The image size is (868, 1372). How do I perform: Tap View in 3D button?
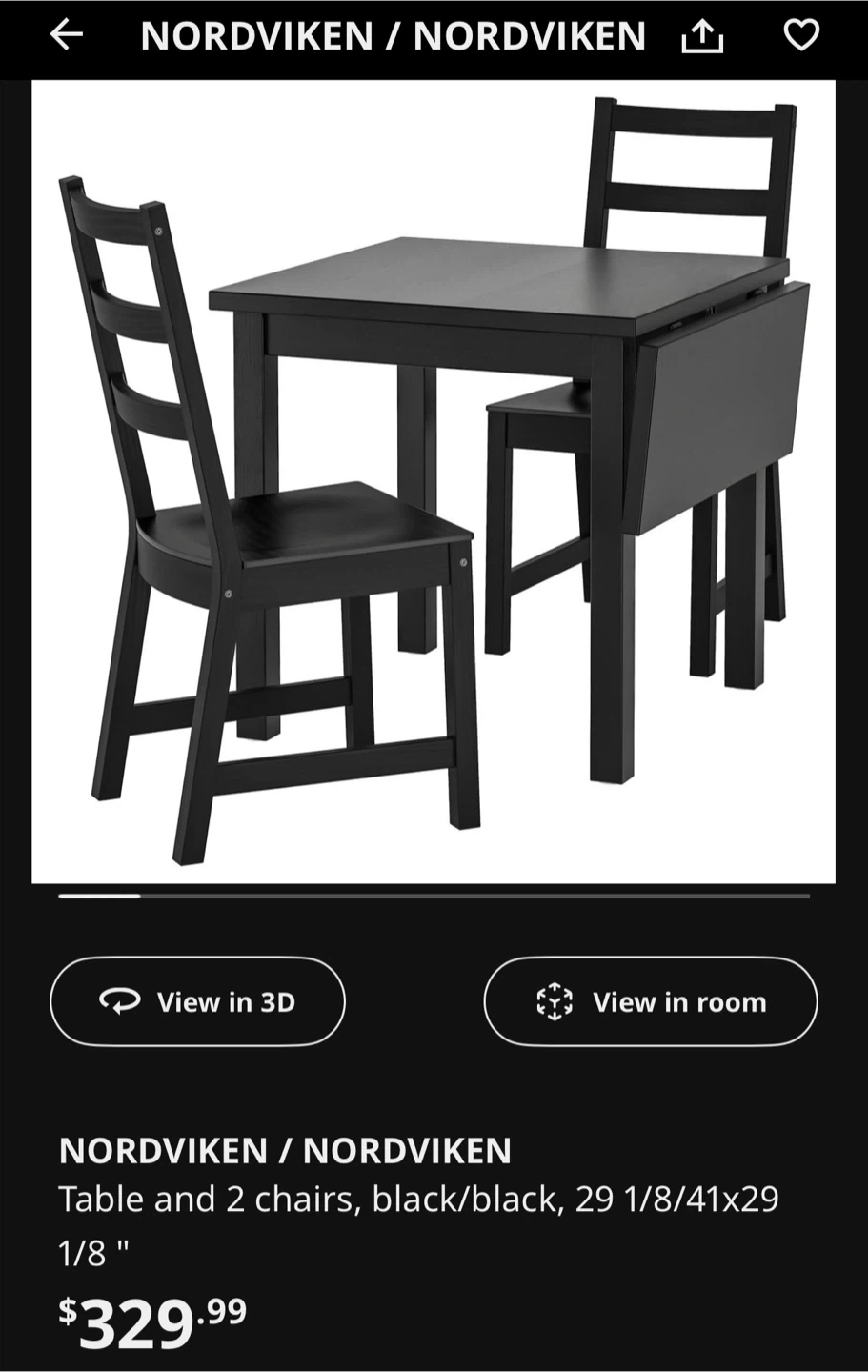coord(197,1001)
